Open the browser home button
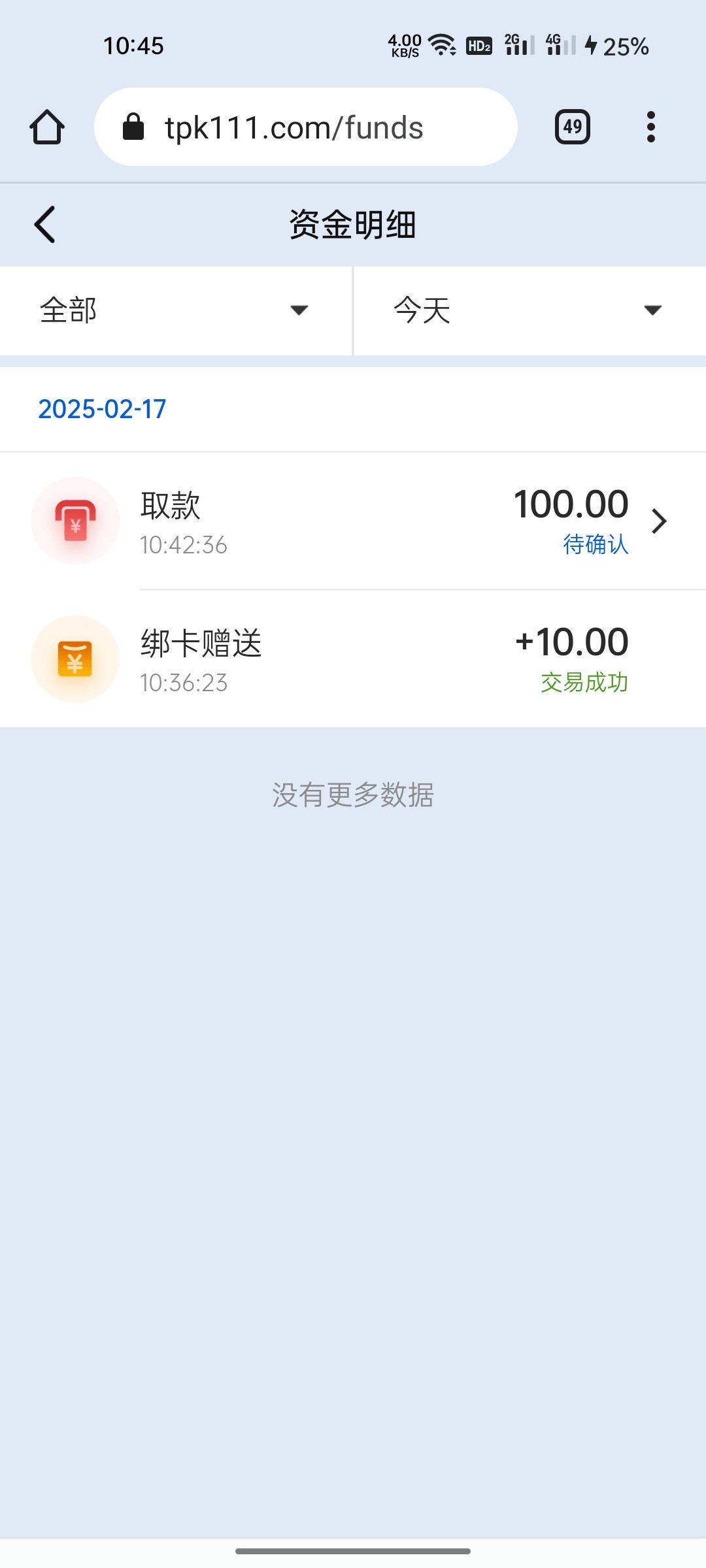Viewport: 706px width, 1568px height. coord(47,127)
